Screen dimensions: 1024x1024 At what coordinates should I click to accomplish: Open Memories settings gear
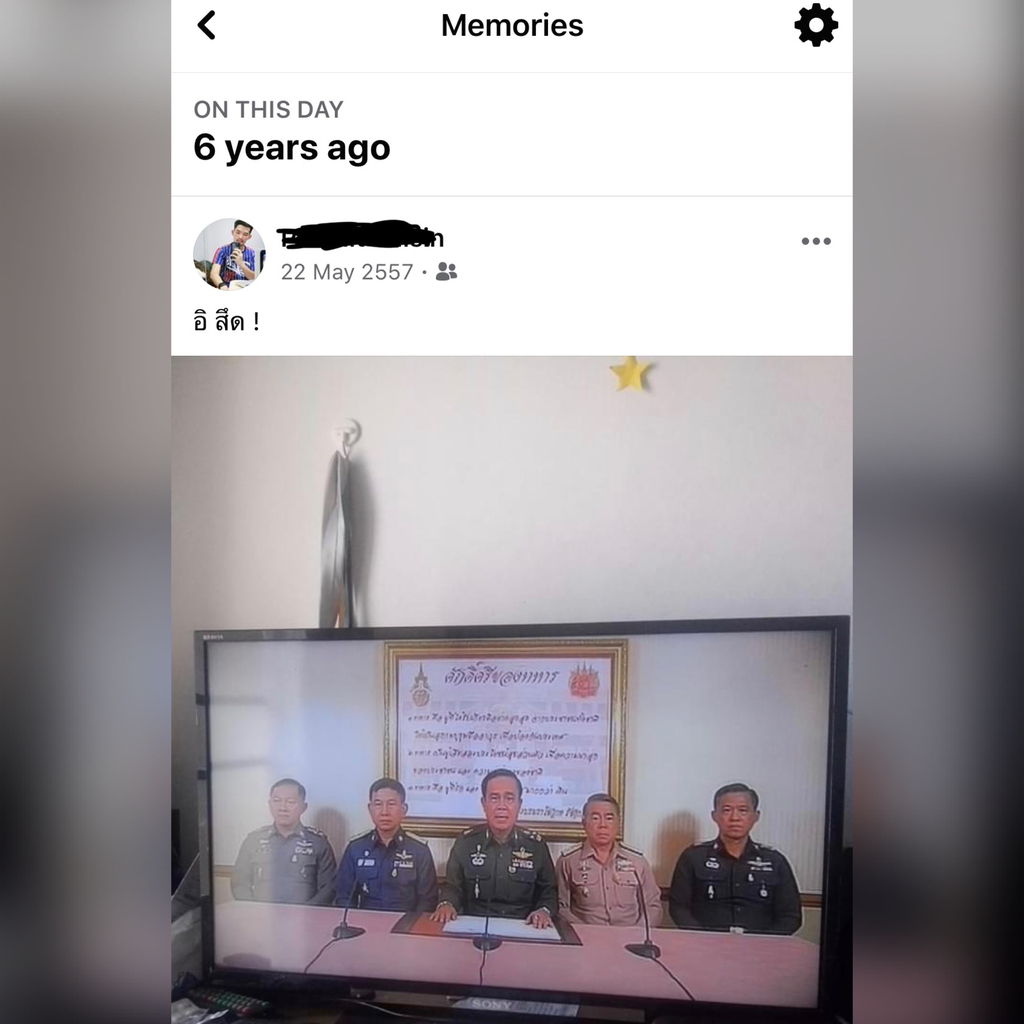(x=816, y=25)
